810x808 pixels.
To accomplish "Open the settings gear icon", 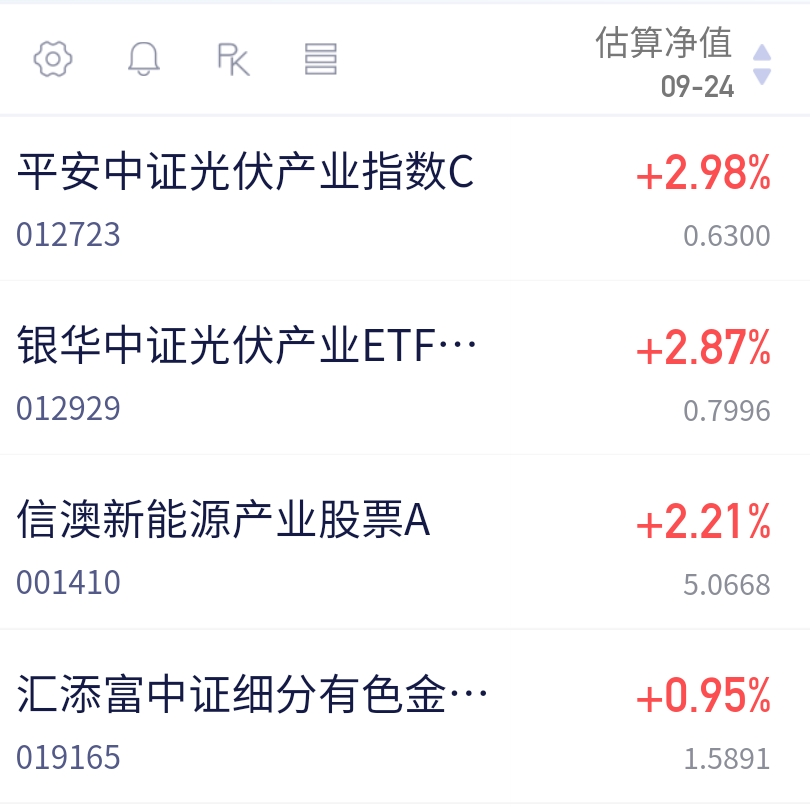I will 53,59.
